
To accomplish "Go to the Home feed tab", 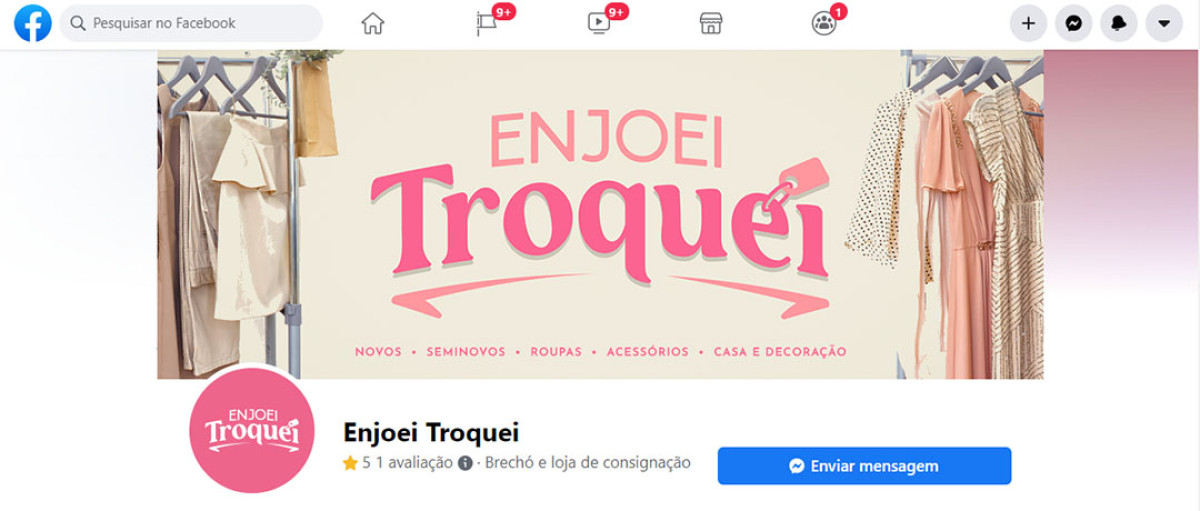I will coord(372,23).
